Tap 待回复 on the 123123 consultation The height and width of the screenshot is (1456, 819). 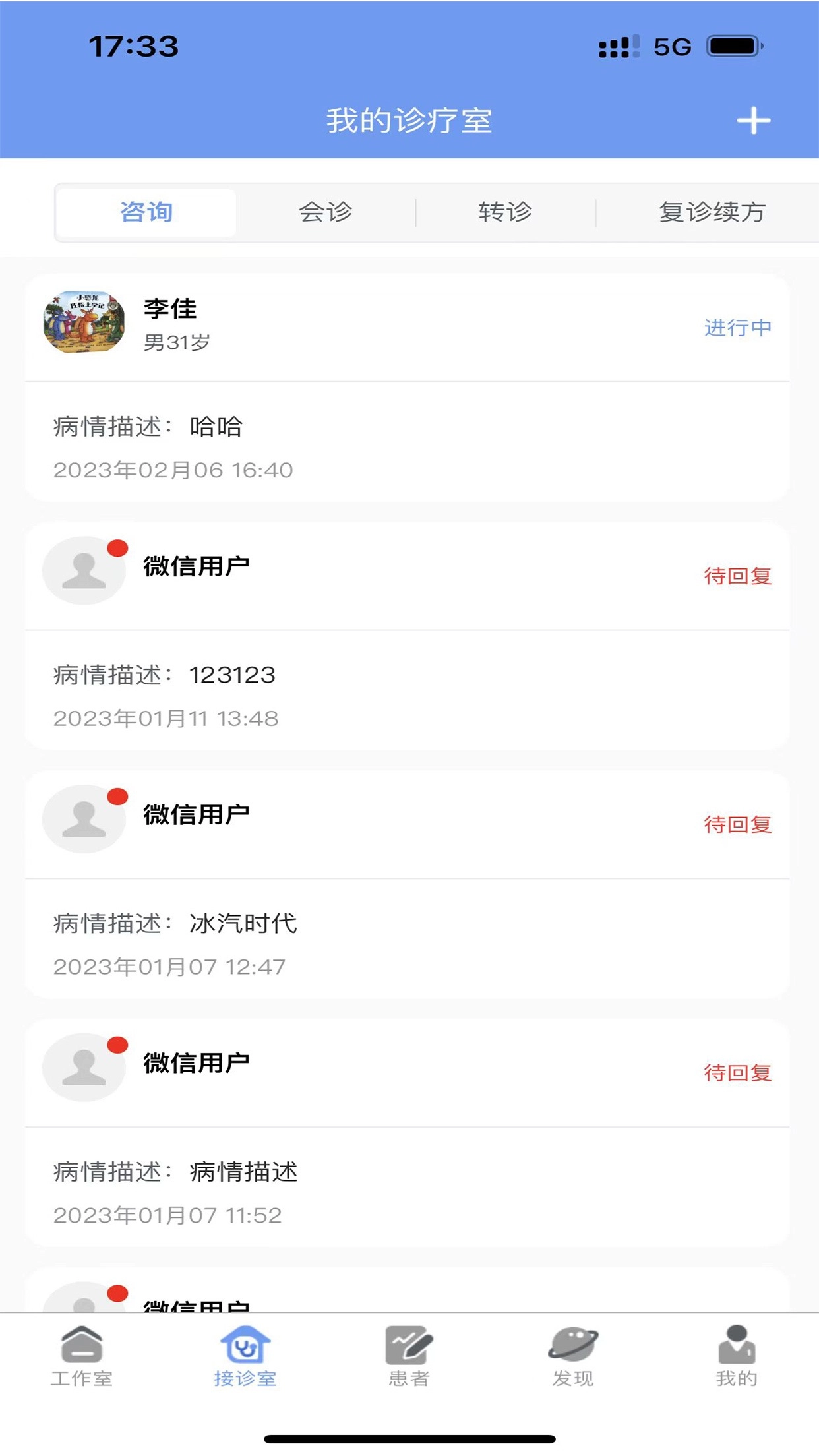tap(737, 576)
